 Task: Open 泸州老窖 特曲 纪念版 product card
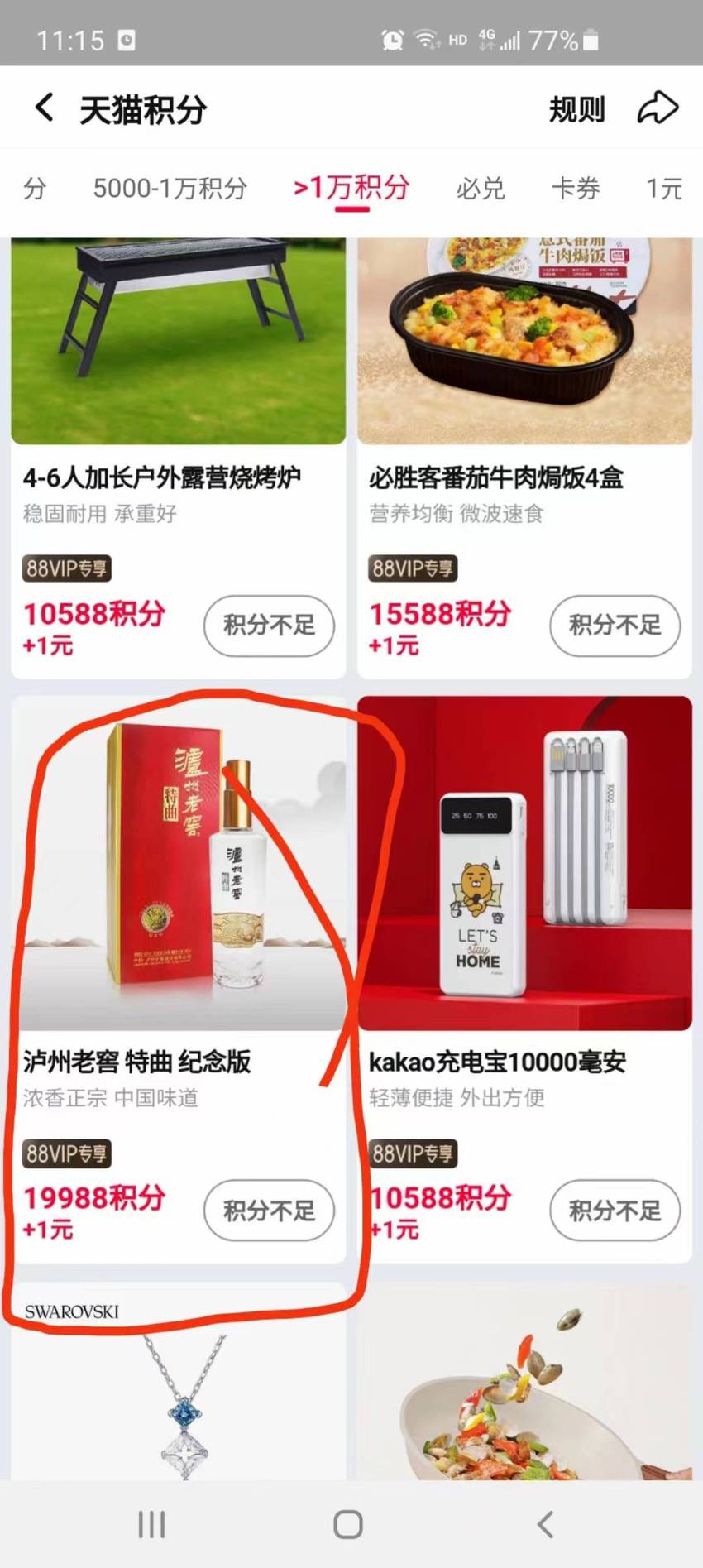(x=179, y=979)
